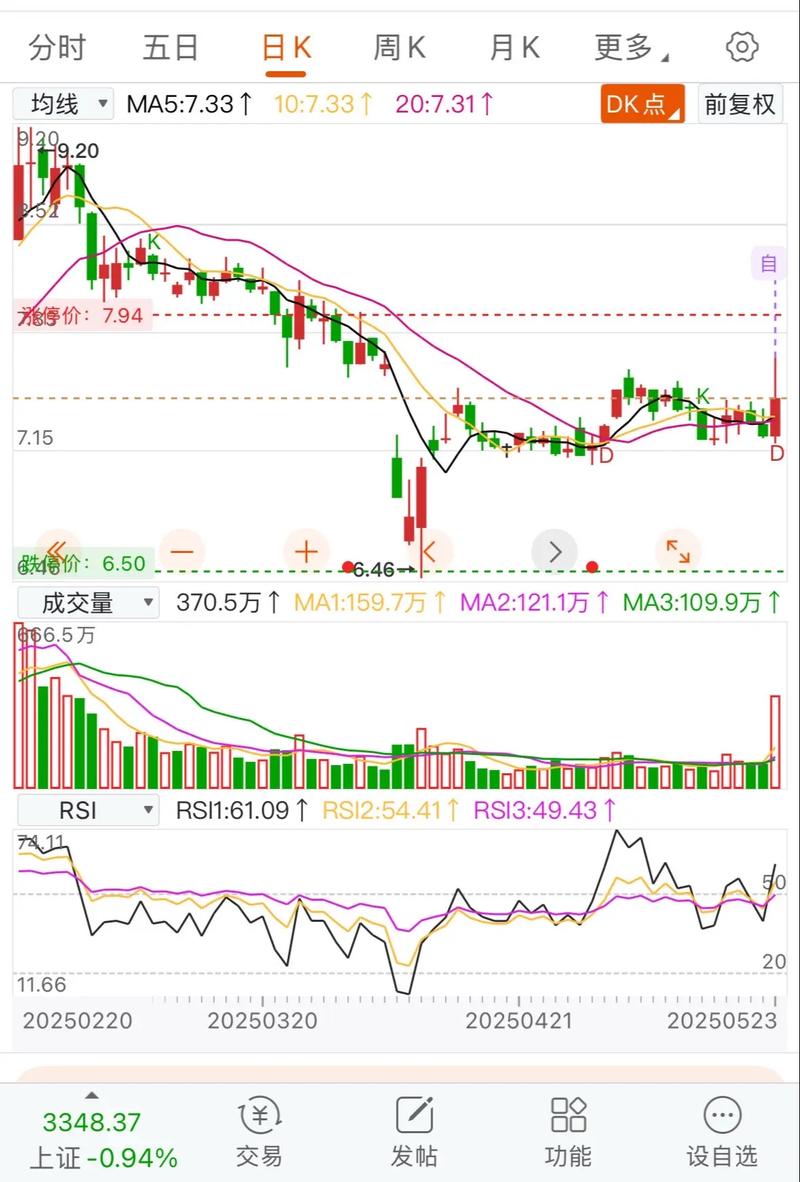The height and width of the screenshot is (1182, 800).
Task: Switch to the 周K tab
Action: click(399, 47)
